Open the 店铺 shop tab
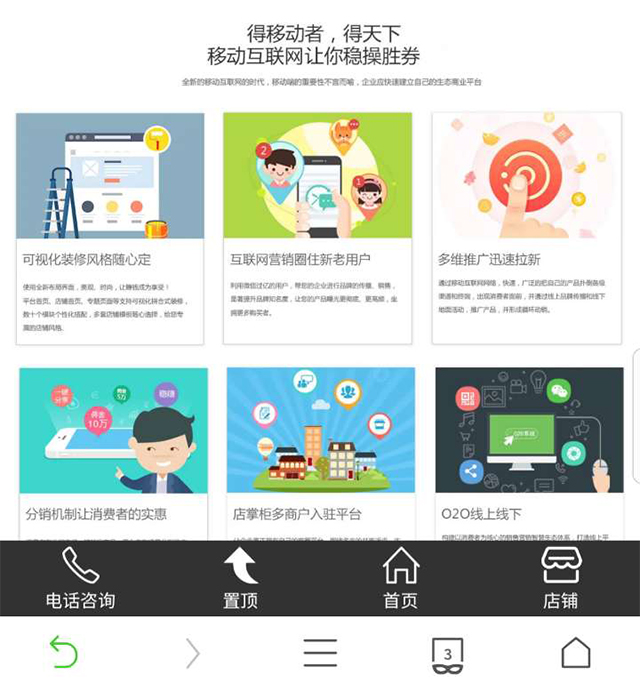 click(560, 578)
